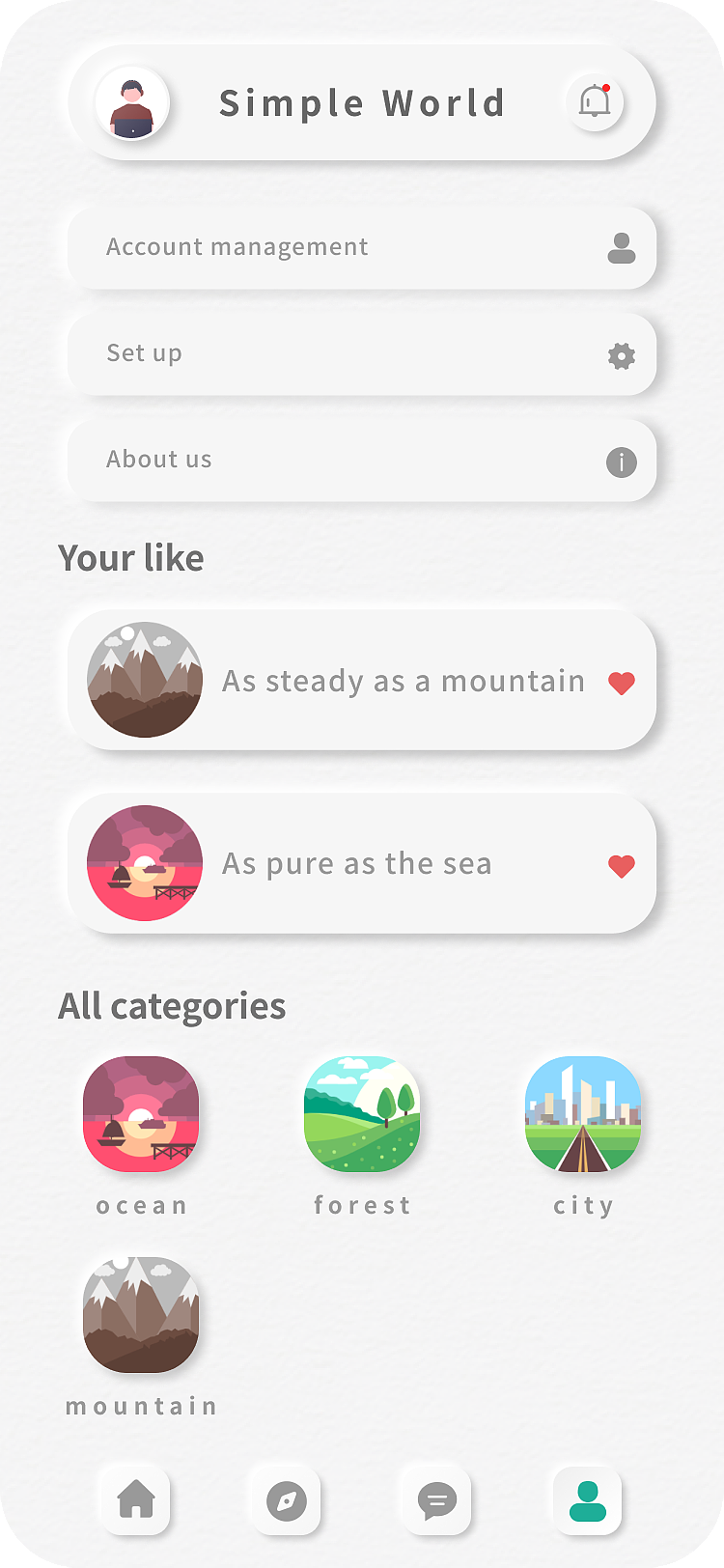This screenshot has width=724, height=1568.
Task: Tap the profile avatar picture
Action: (132, 103)
